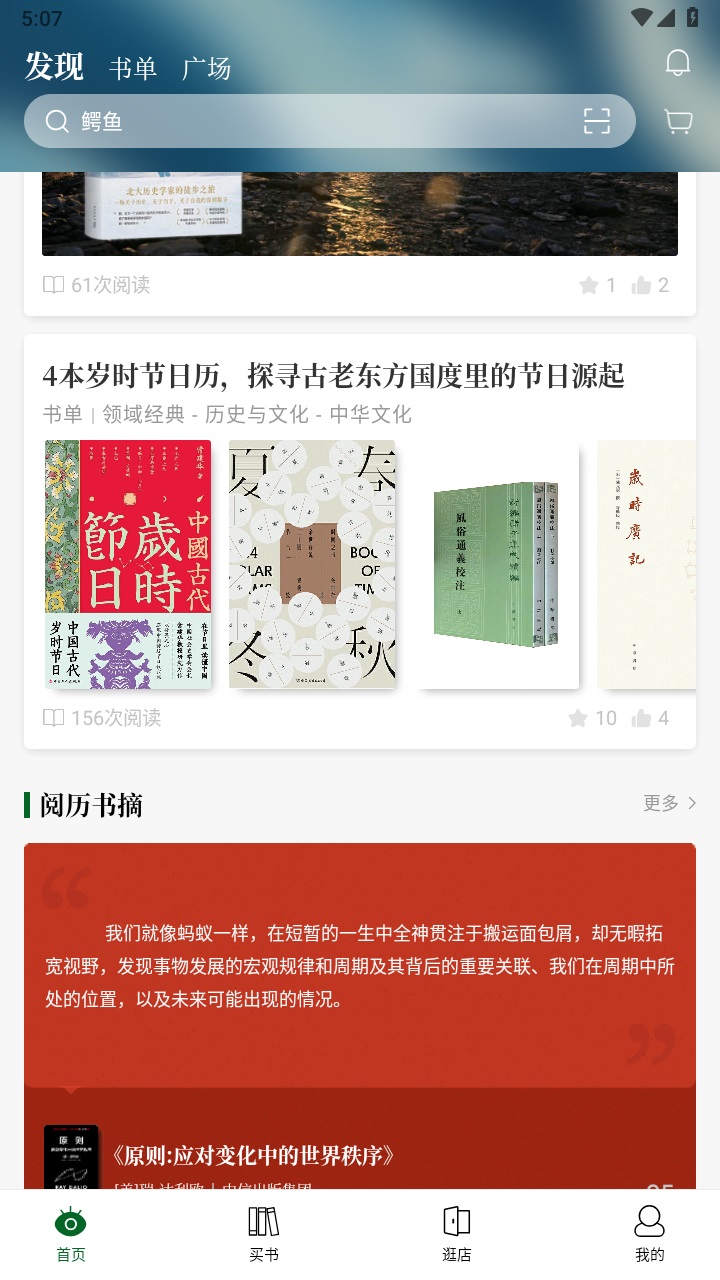Select the 发现 top tab
Screen dimensions: 720x1280
[54, 66]
